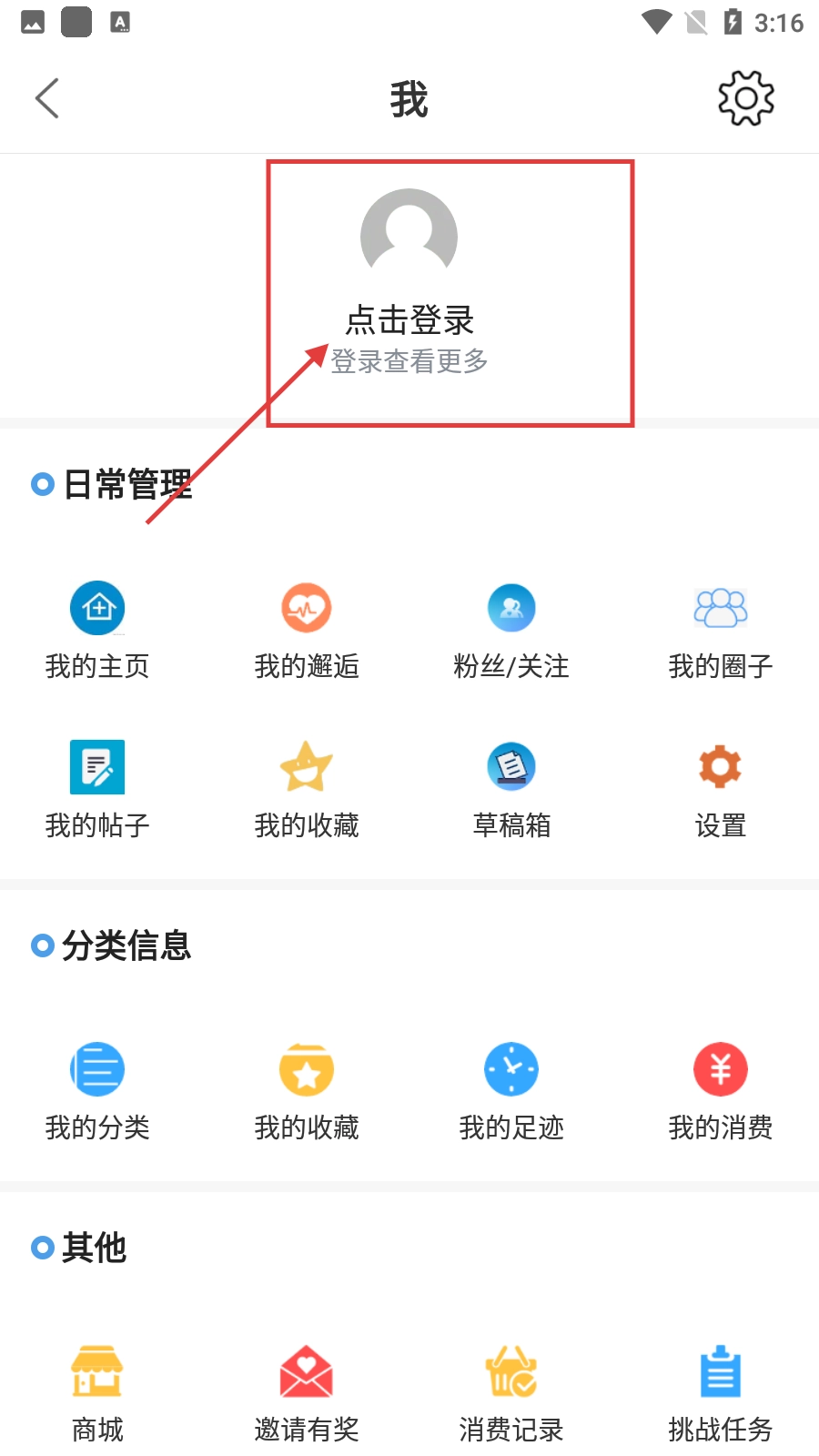Open 我的邂逅
The image size is (819, 1456).
coord(307,630)
